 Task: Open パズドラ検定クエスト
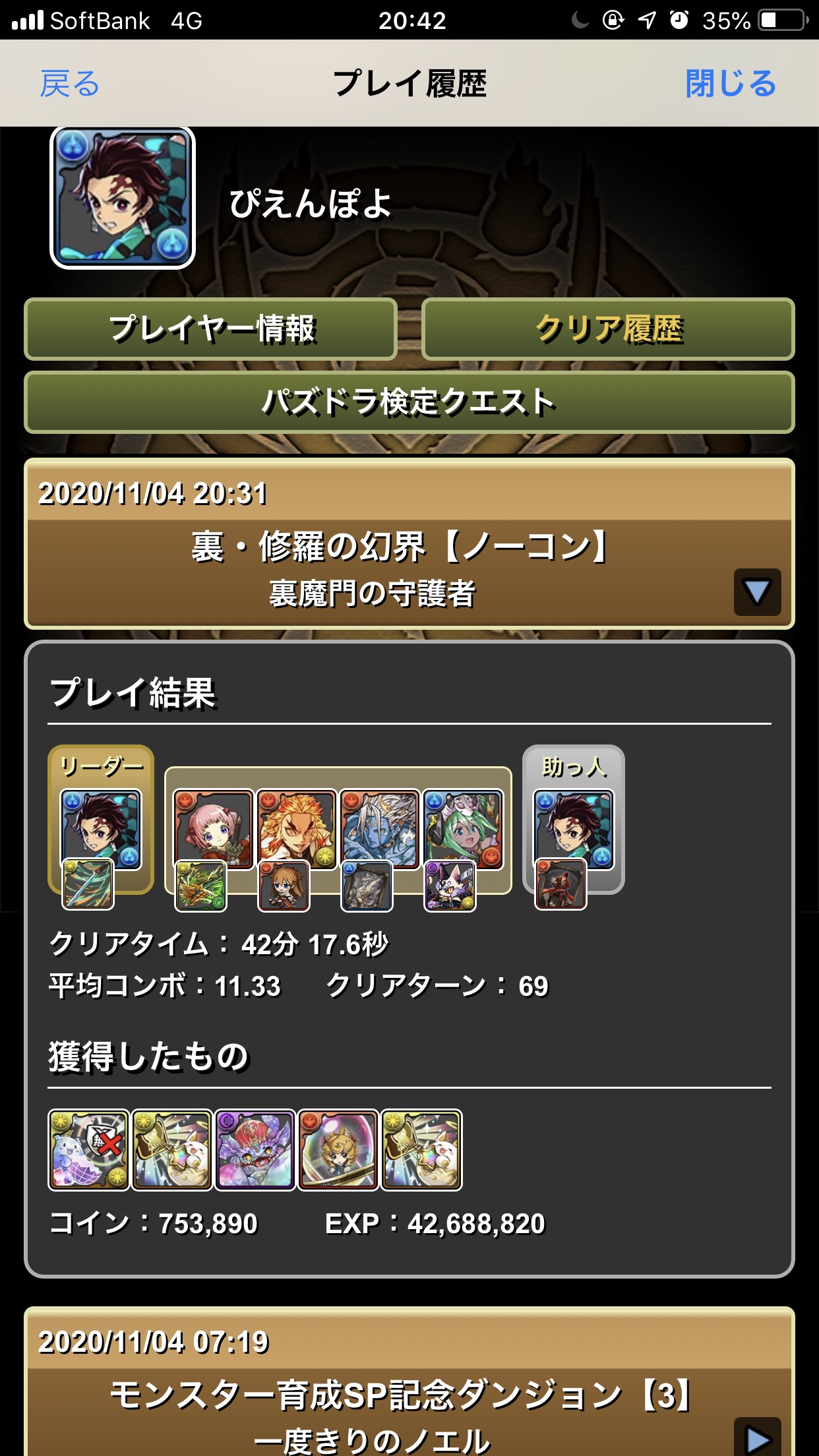pos(409,402)
